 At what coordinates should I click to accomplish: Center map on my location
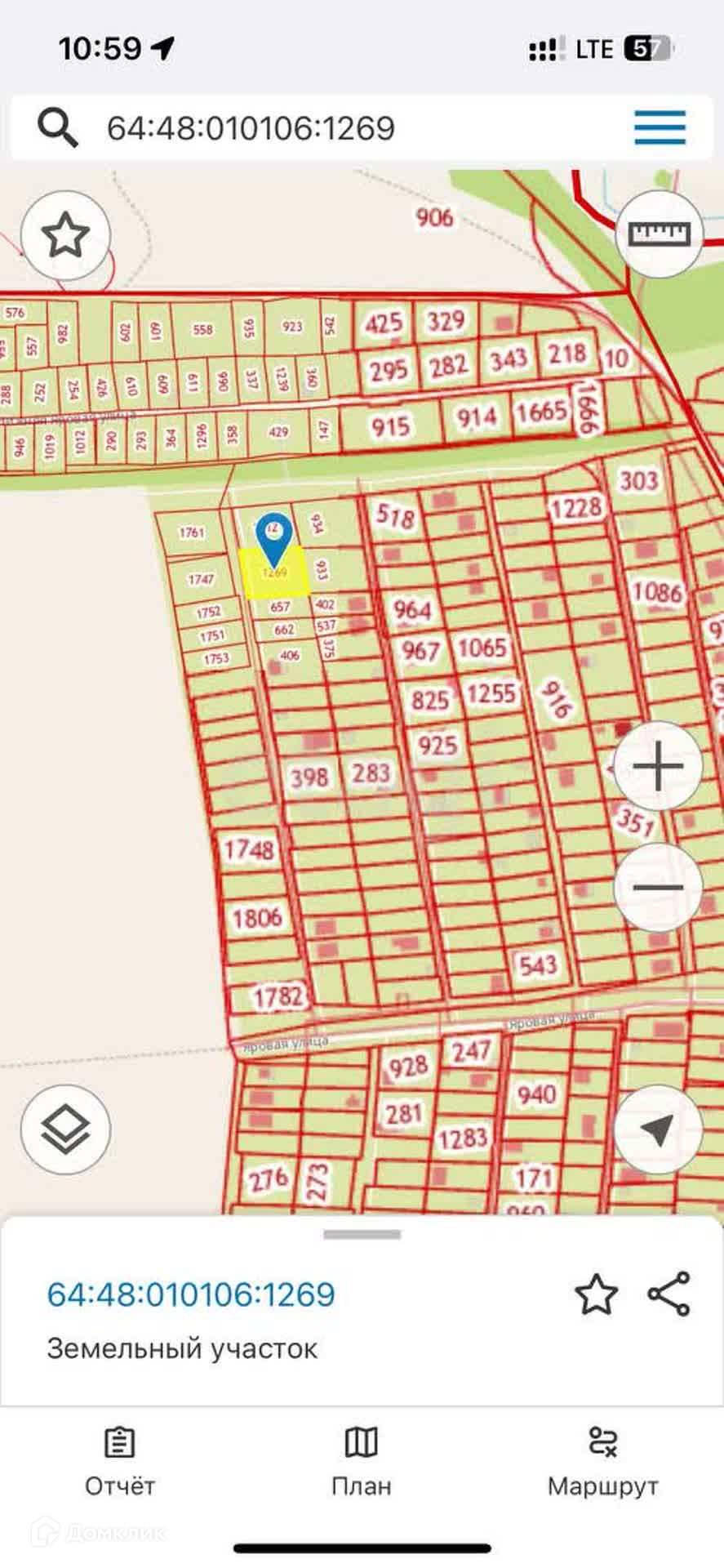(658, 1129)
